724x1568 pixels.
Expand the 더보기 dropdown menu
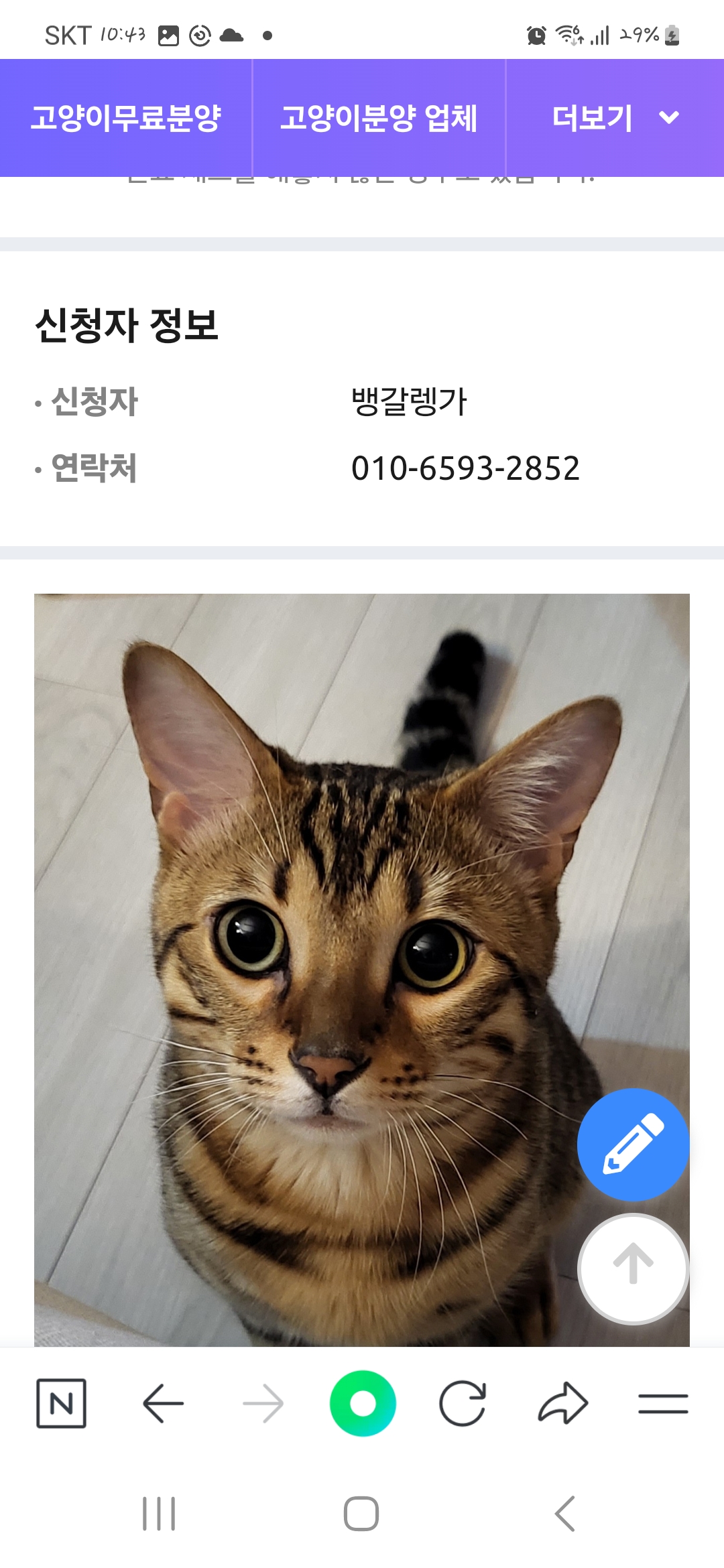615,118
